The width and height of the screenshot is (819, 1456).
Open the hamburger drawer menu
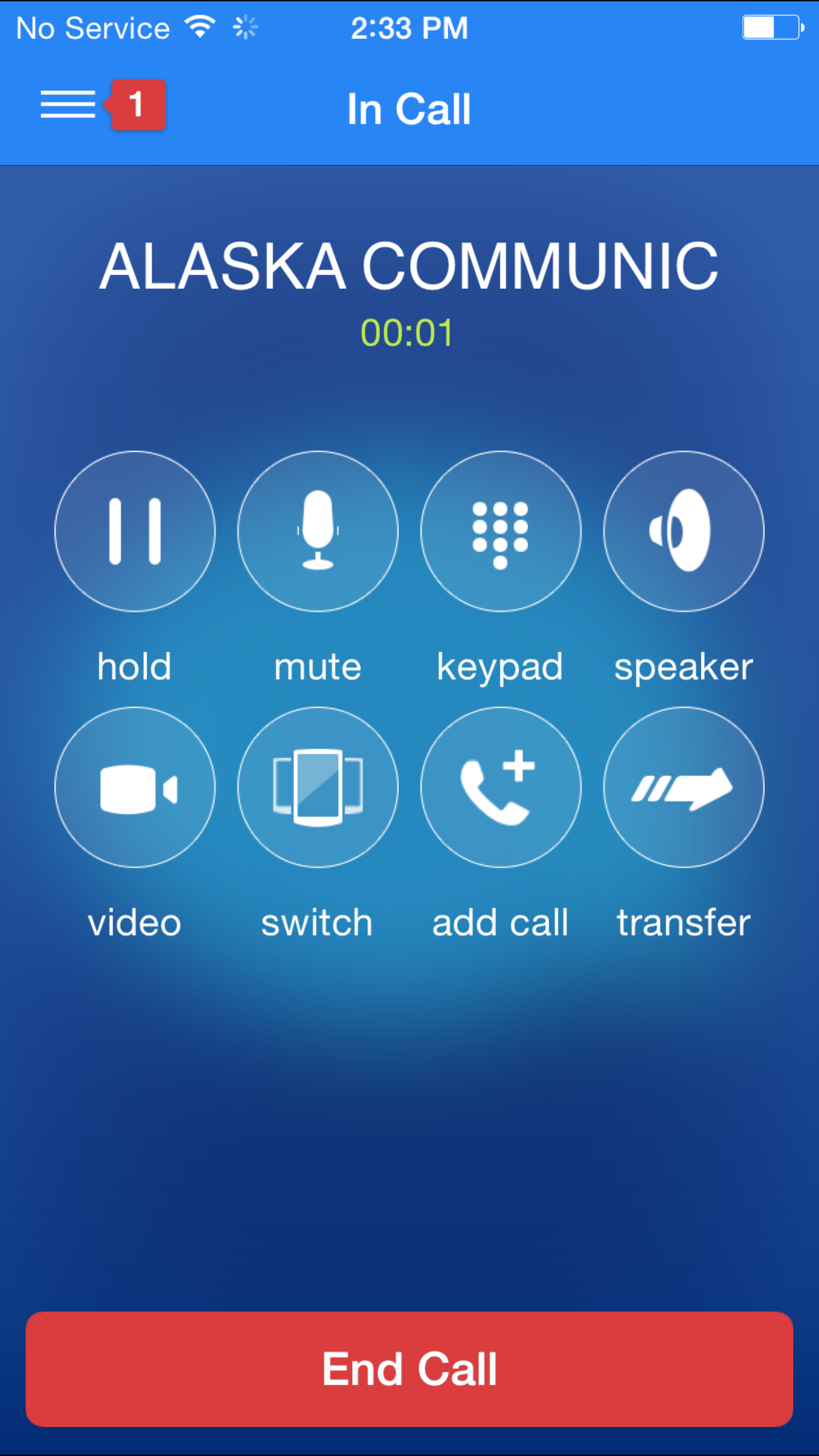click(x=68, y=105)
